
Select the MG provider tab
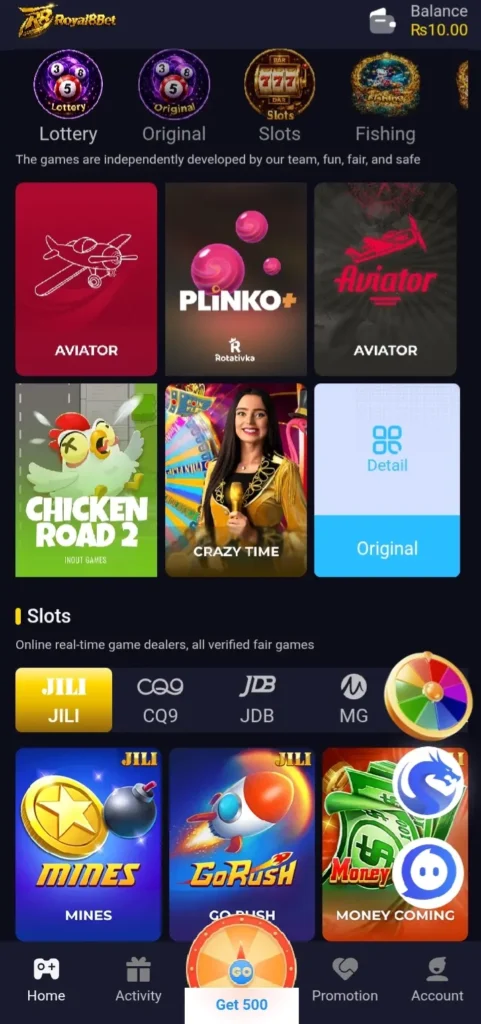coord(354,699)
